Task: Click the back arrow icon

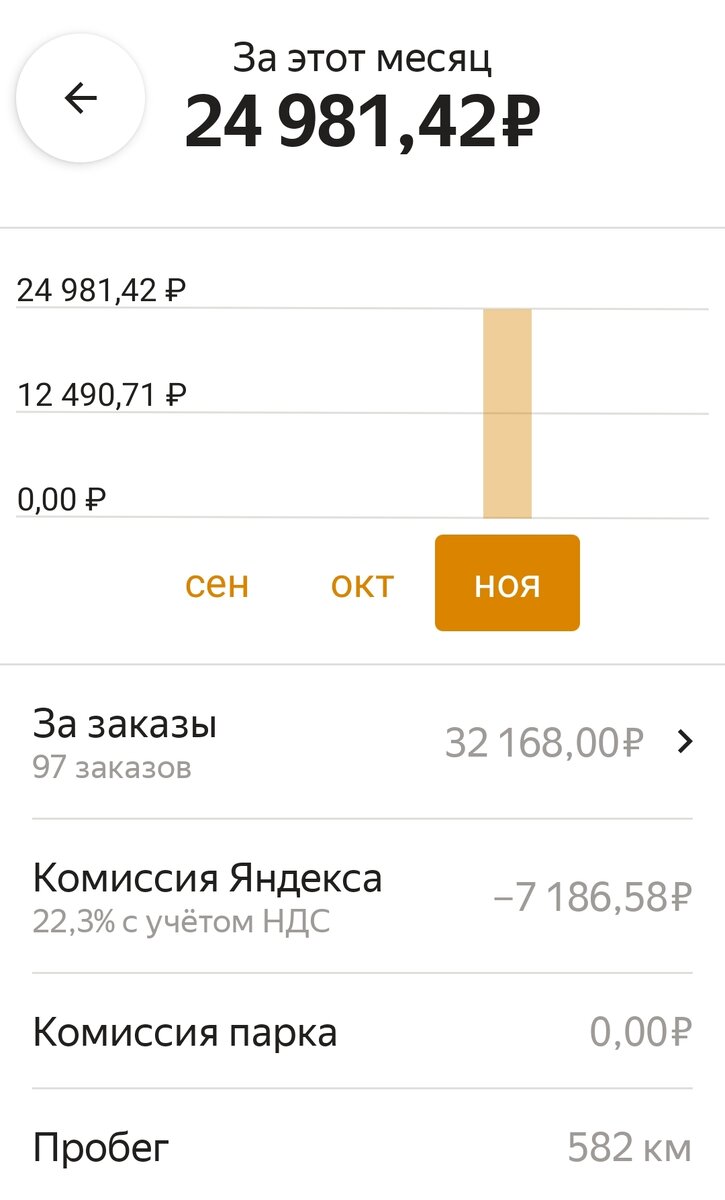Action: pos(80,97)
